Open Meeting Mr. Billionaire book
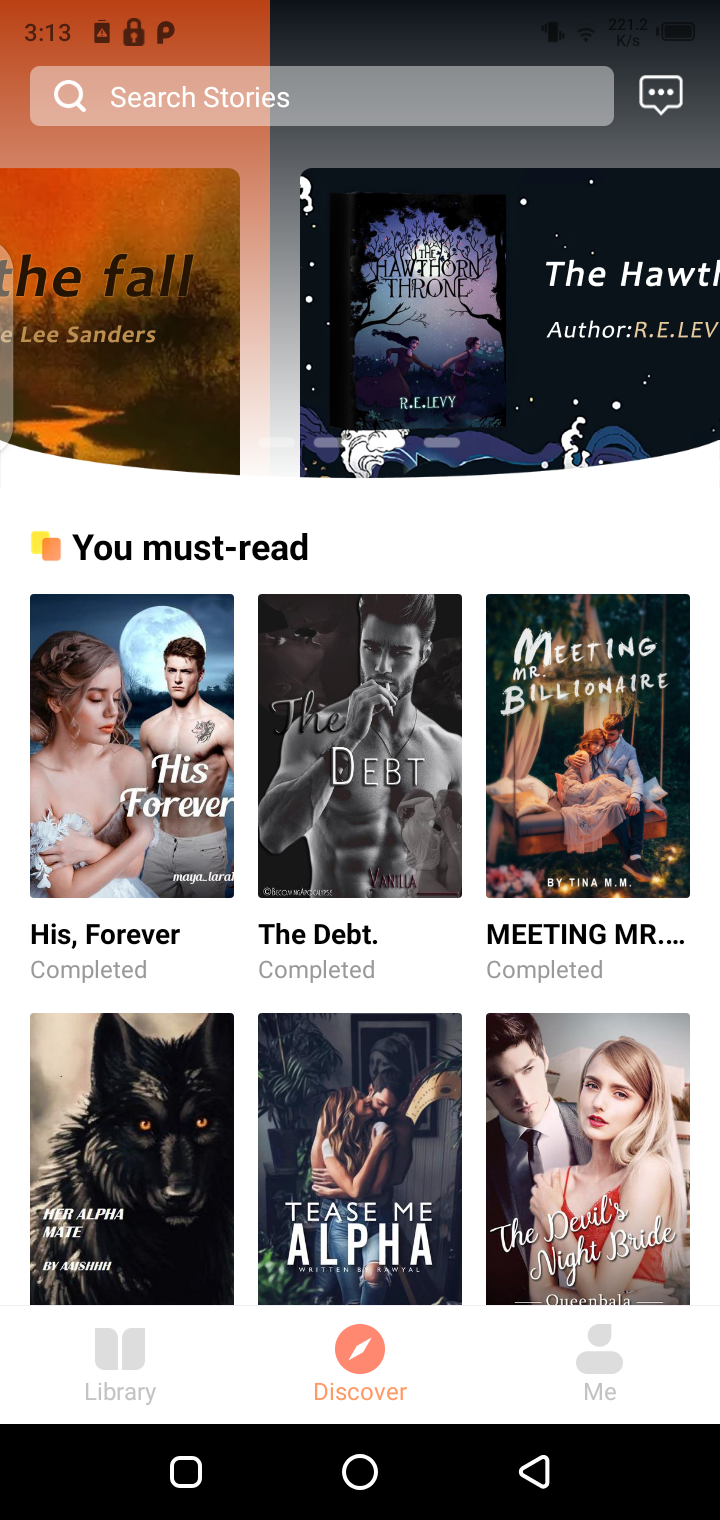Image resolution: width=720 pixels, height=1520 pixels. coord(588,746)
